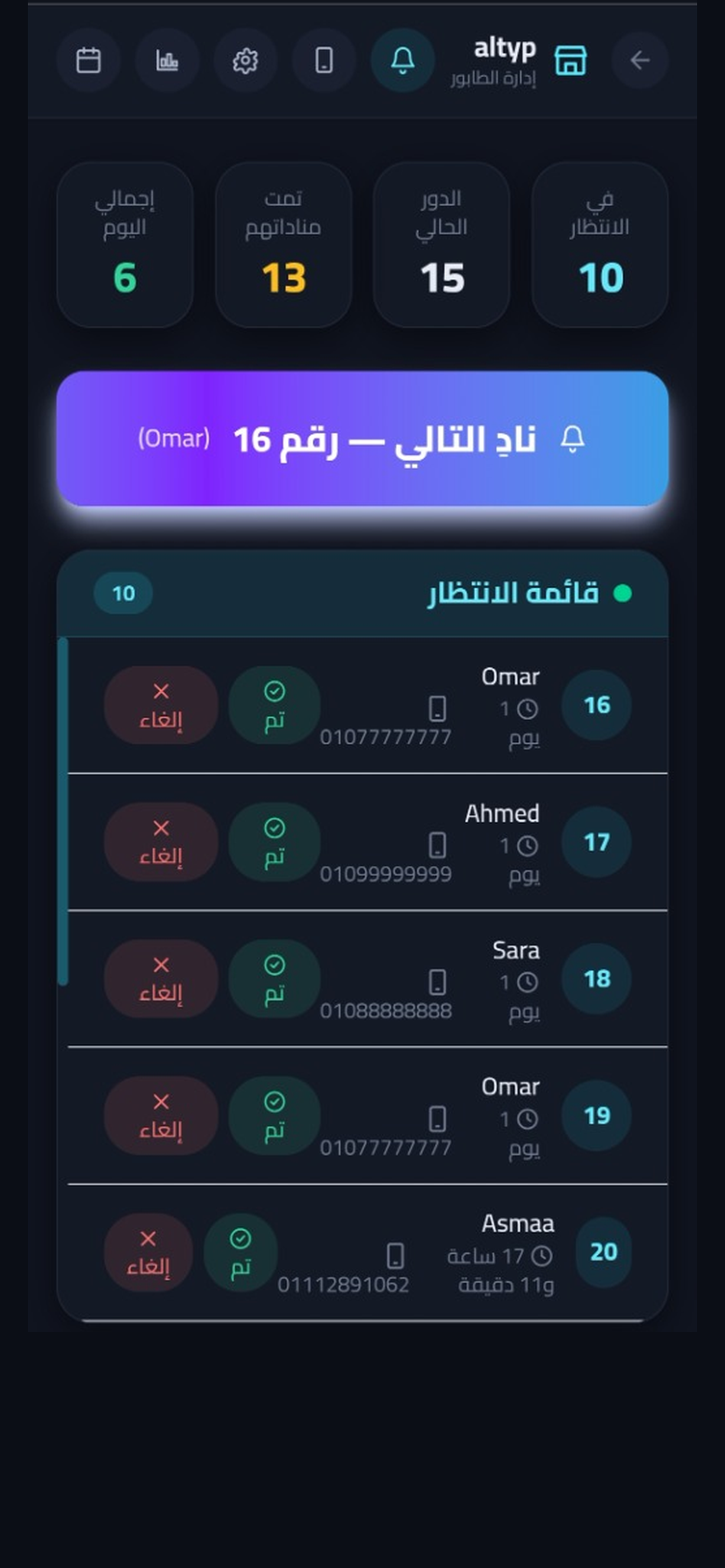The image size is (725, 1568).
Task: Cancel Ahmed's ticket number 17
Action: pos(161,842)
